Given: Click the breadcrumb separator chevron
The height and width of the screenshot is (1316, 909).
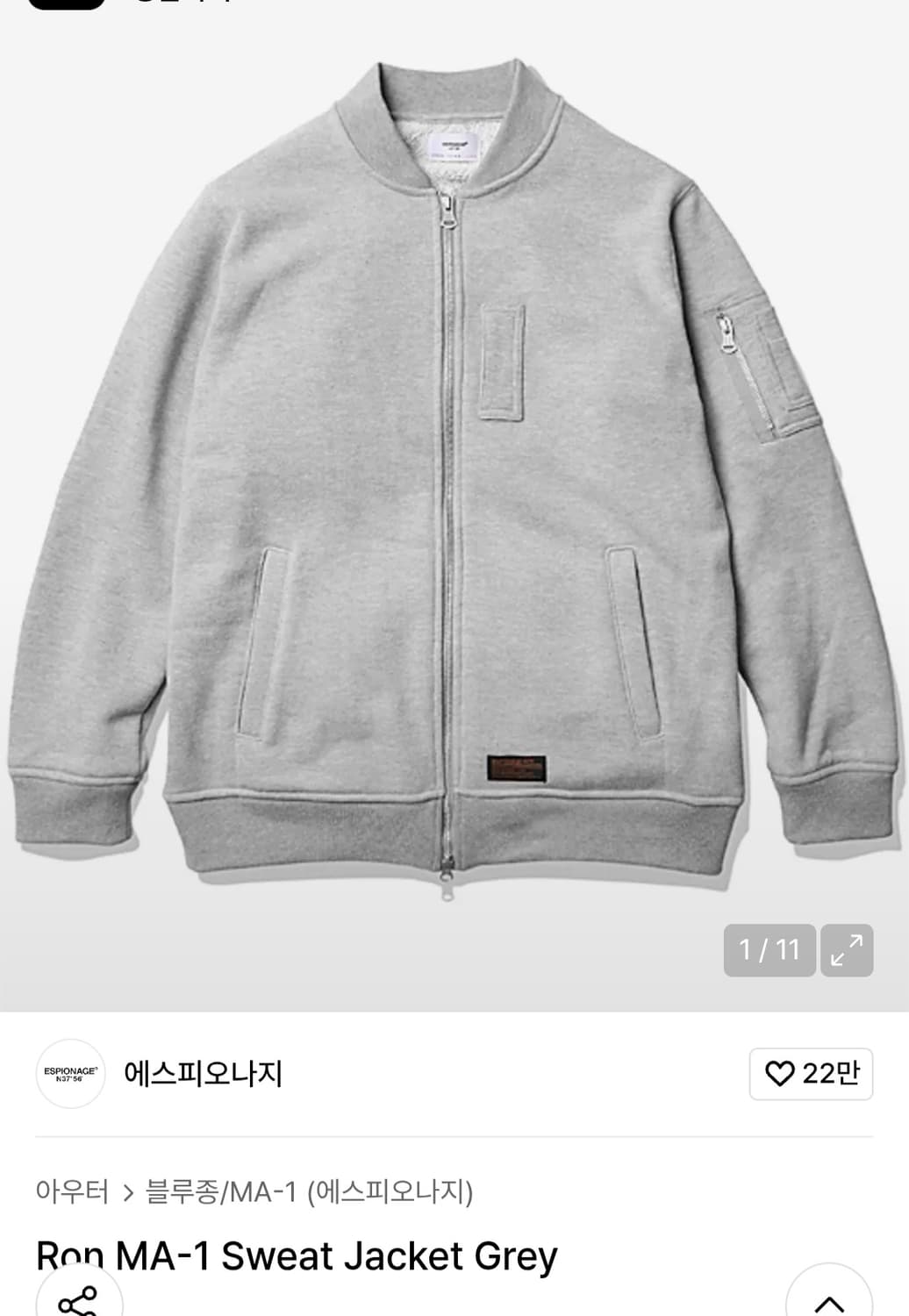Looking at the screenshot, I should [x=126, y=1190].
